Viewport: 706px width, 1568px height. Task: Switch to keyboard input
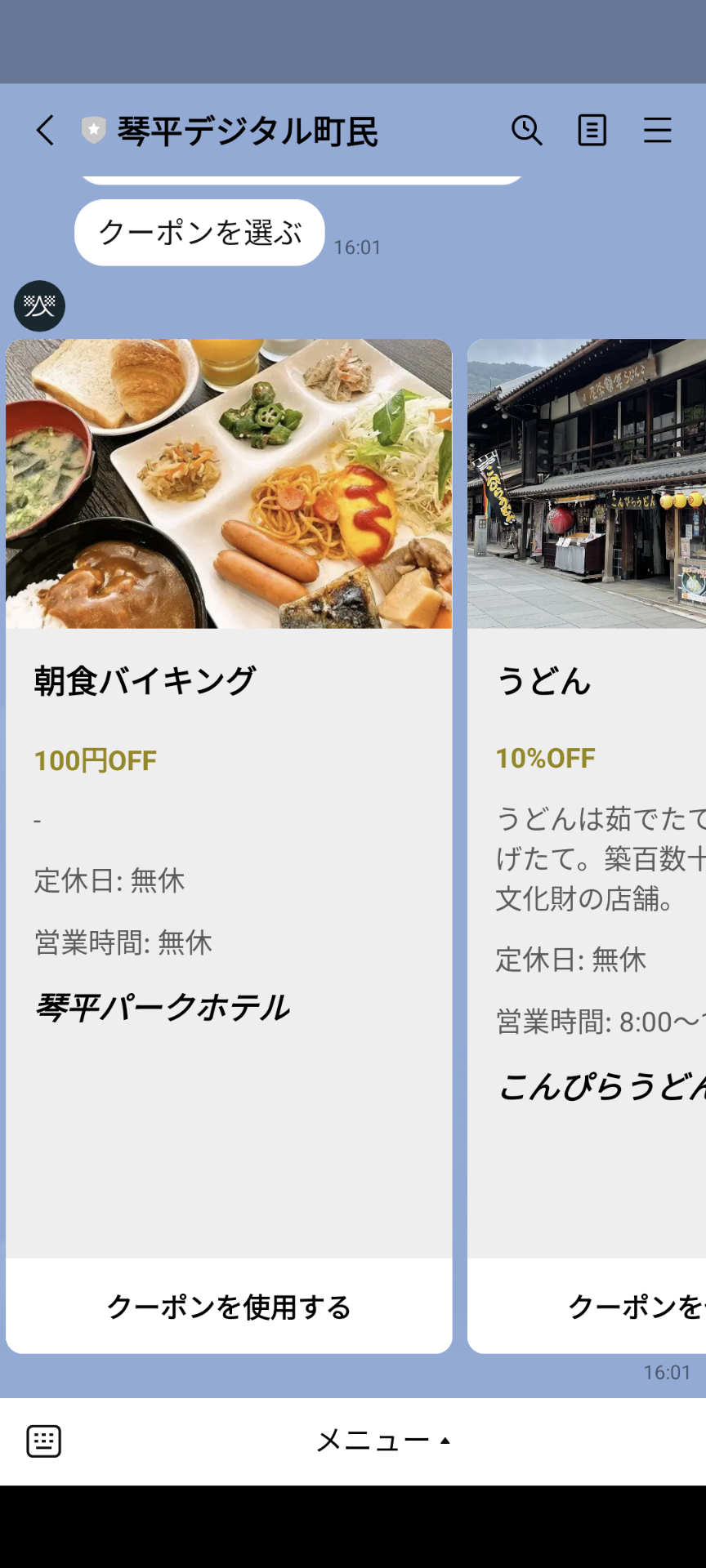click(44, 1441)
